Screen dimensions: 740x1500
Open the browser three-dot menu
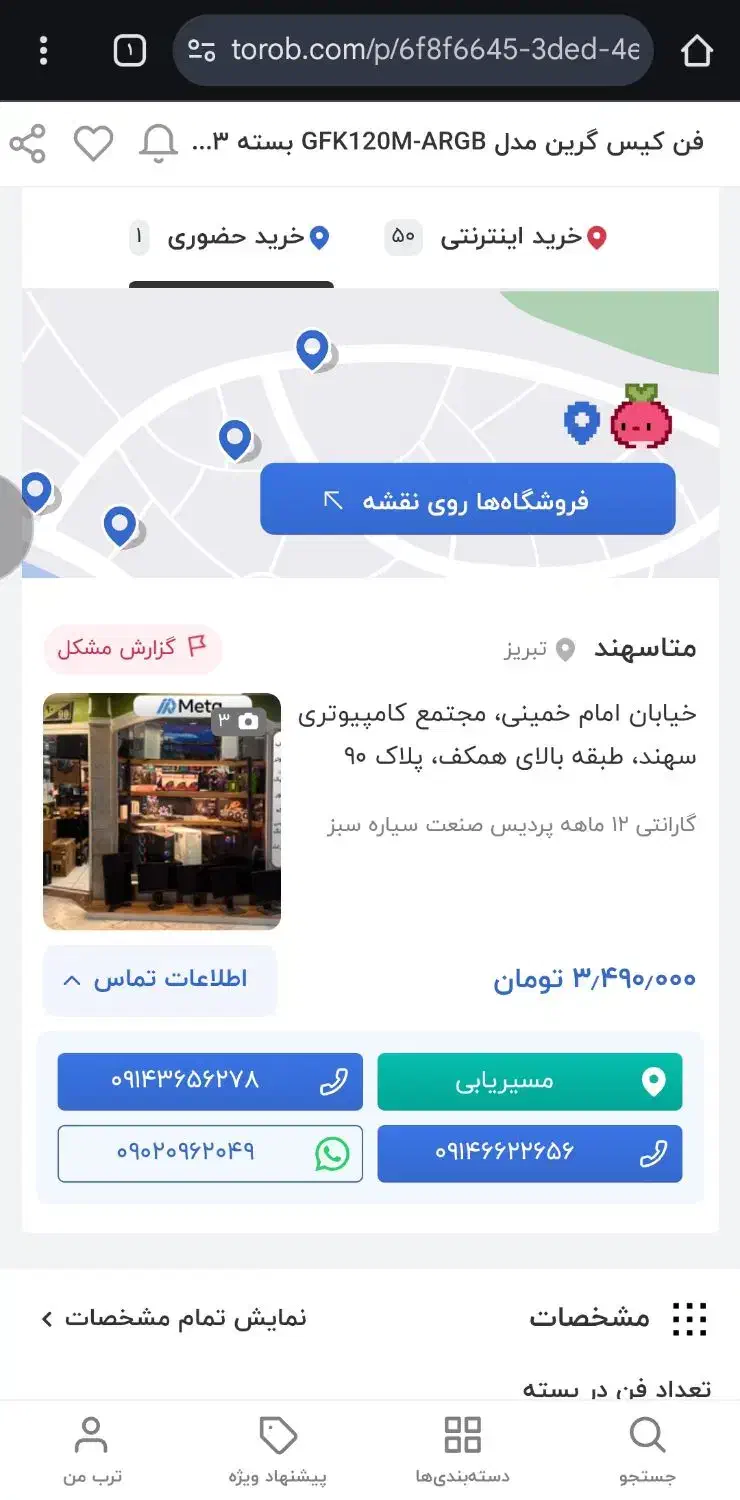pyautogui.click(x=43, y=49)
